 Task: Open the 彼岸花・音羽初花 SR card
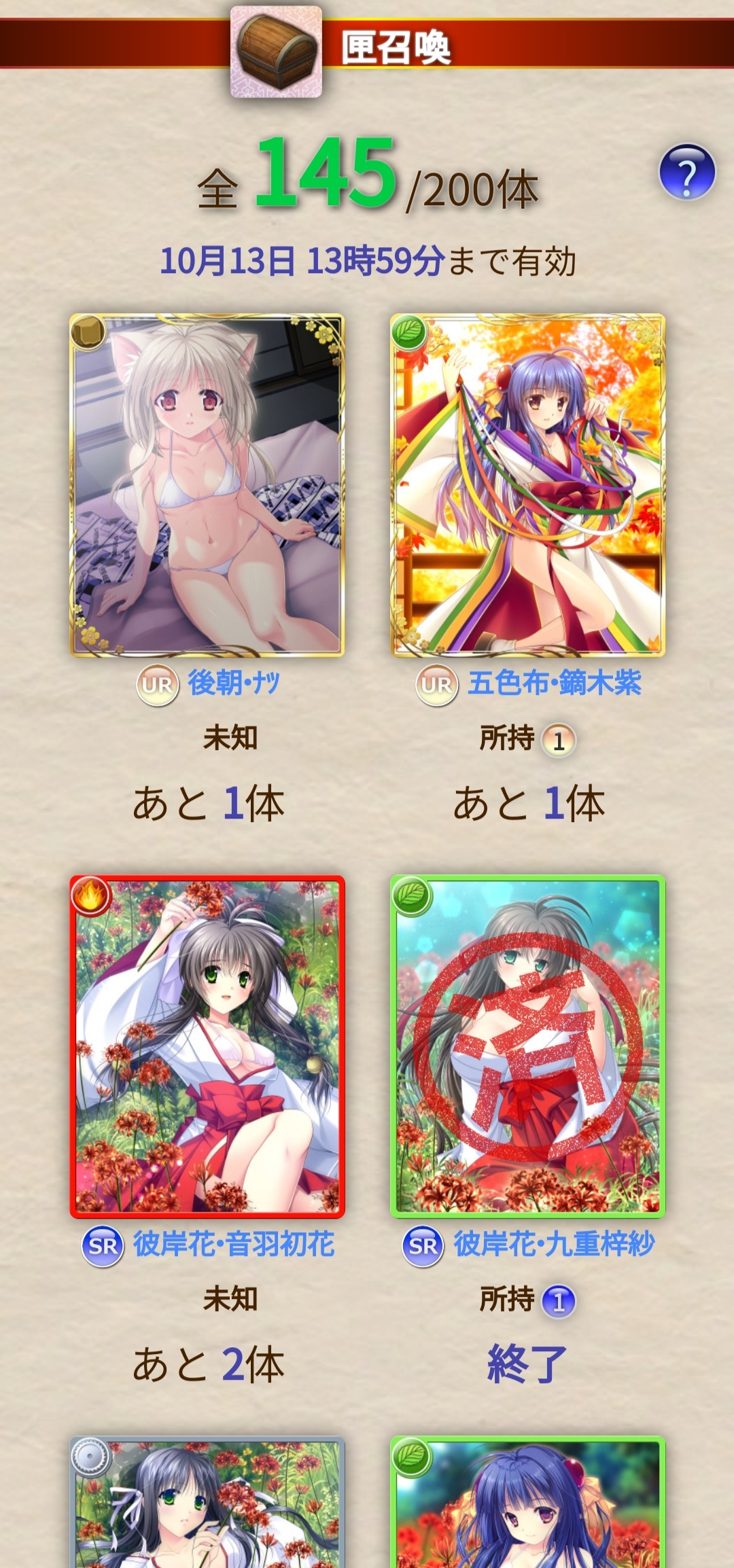click(207, 1046)
